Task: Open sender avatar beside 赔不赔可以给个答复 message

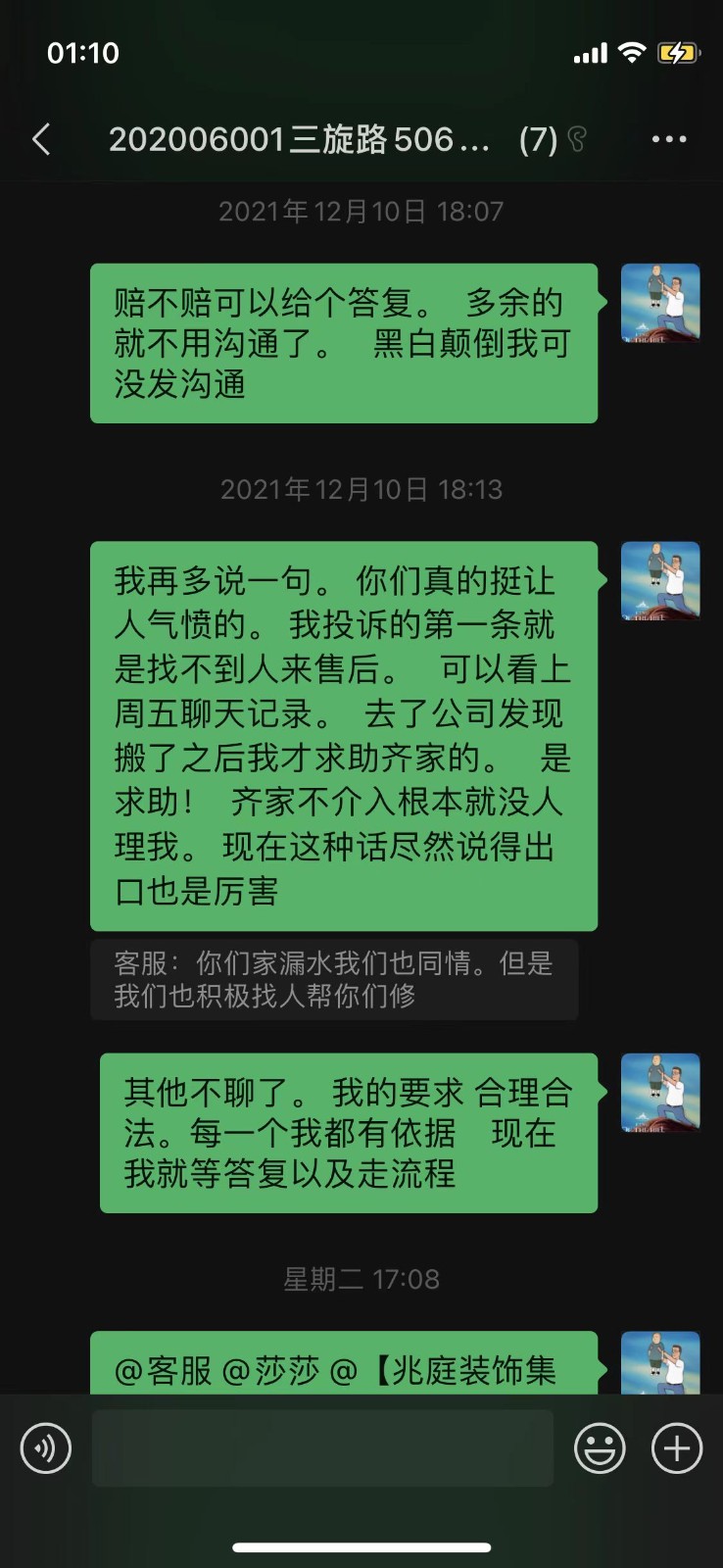Action: click(661, 303)
